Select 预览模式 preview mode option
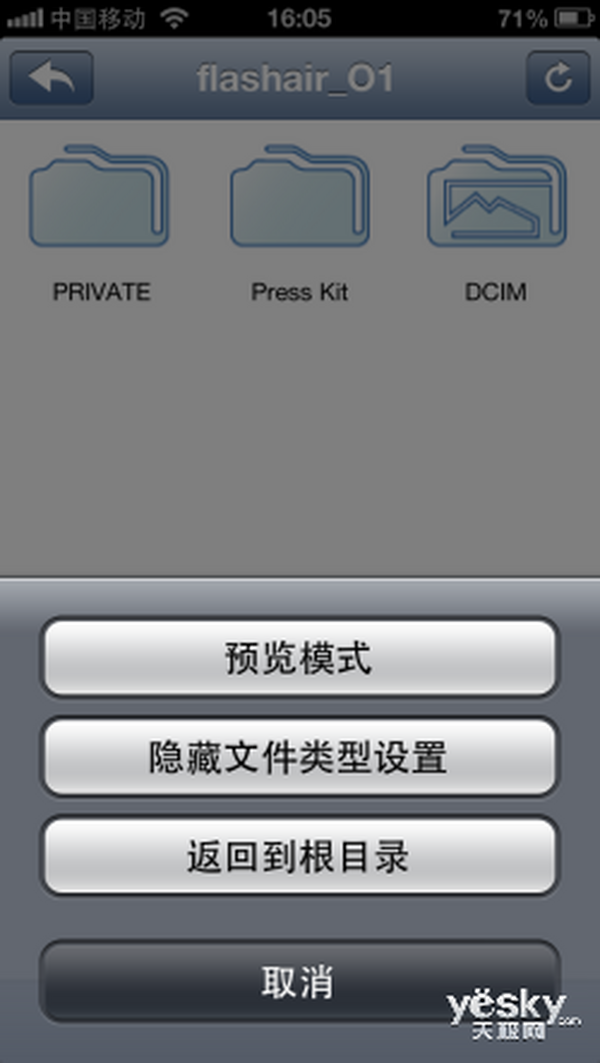The height and width of the screenshot is (1063, 600). [x=300, y=657]
